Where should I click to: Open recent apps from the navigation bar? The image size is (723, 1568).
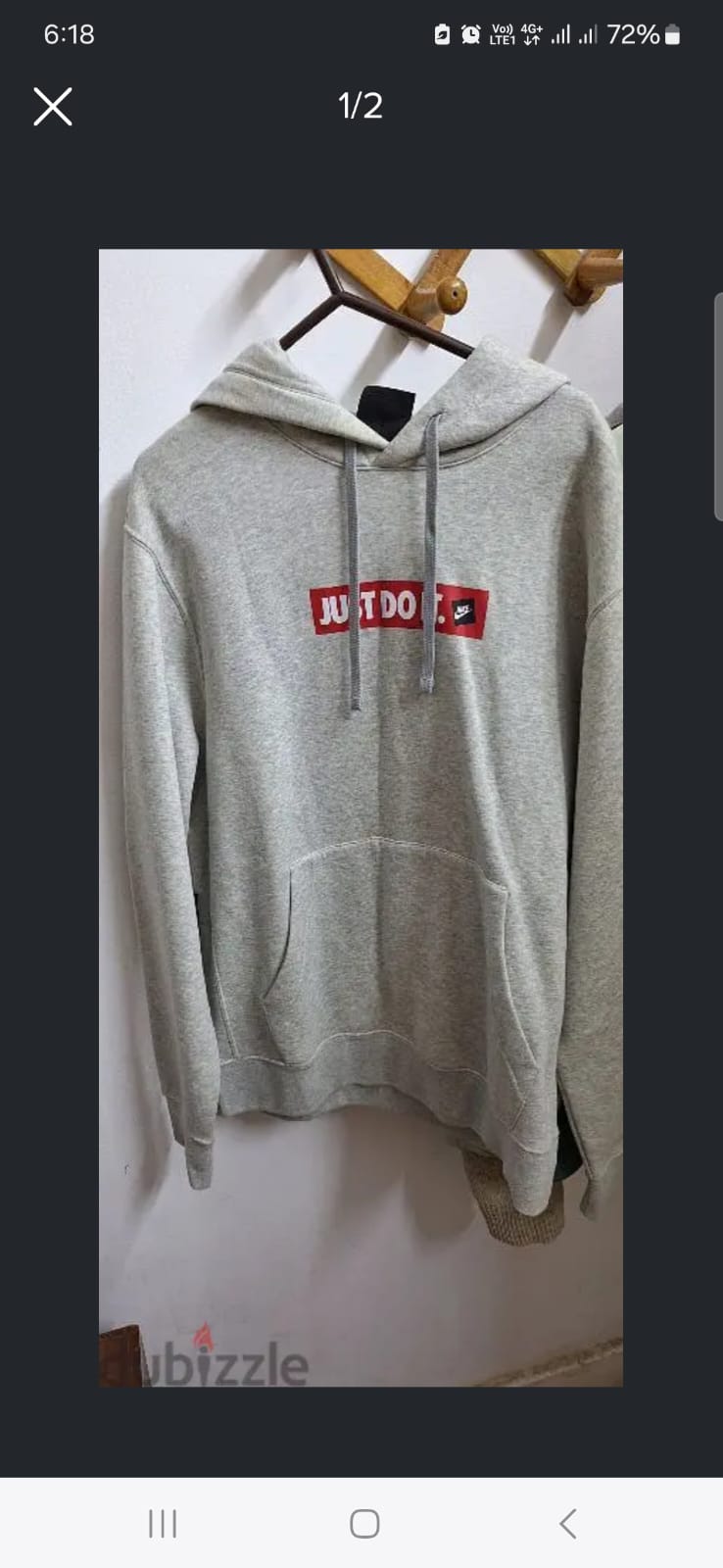pos(163,1523)
